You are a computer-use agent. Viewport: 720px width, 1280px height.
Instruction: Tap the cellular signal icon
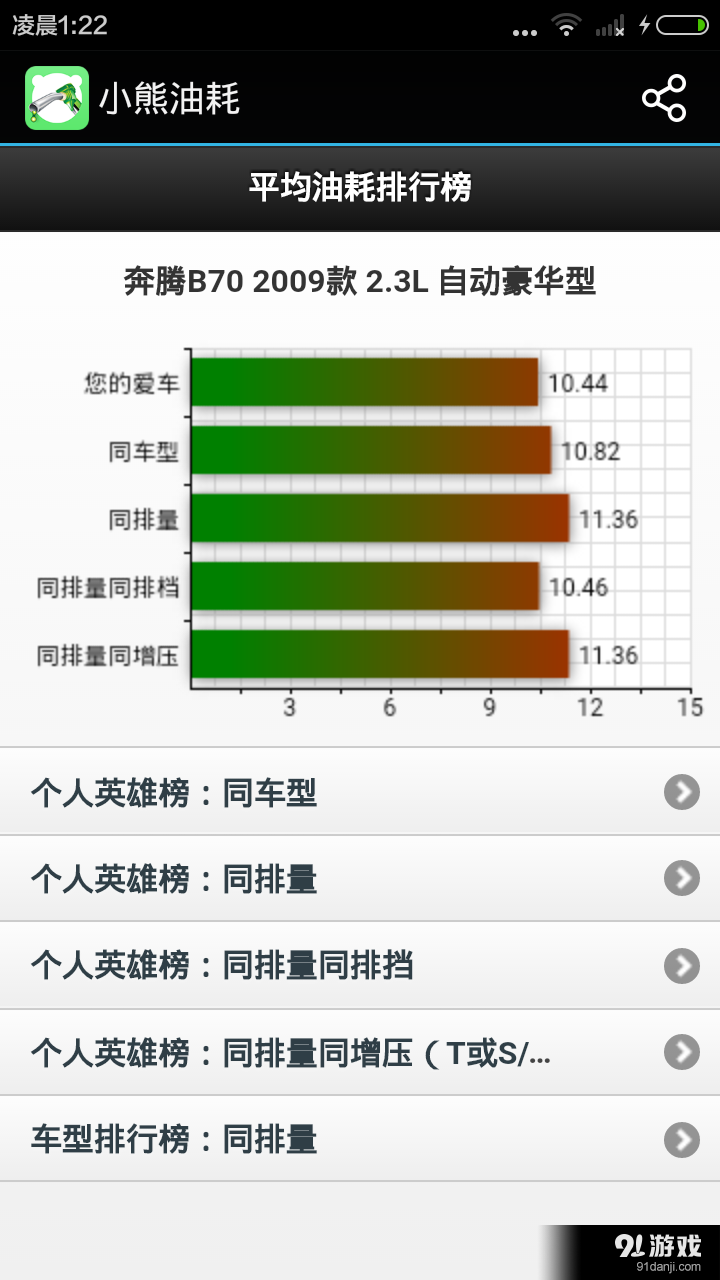610,26
